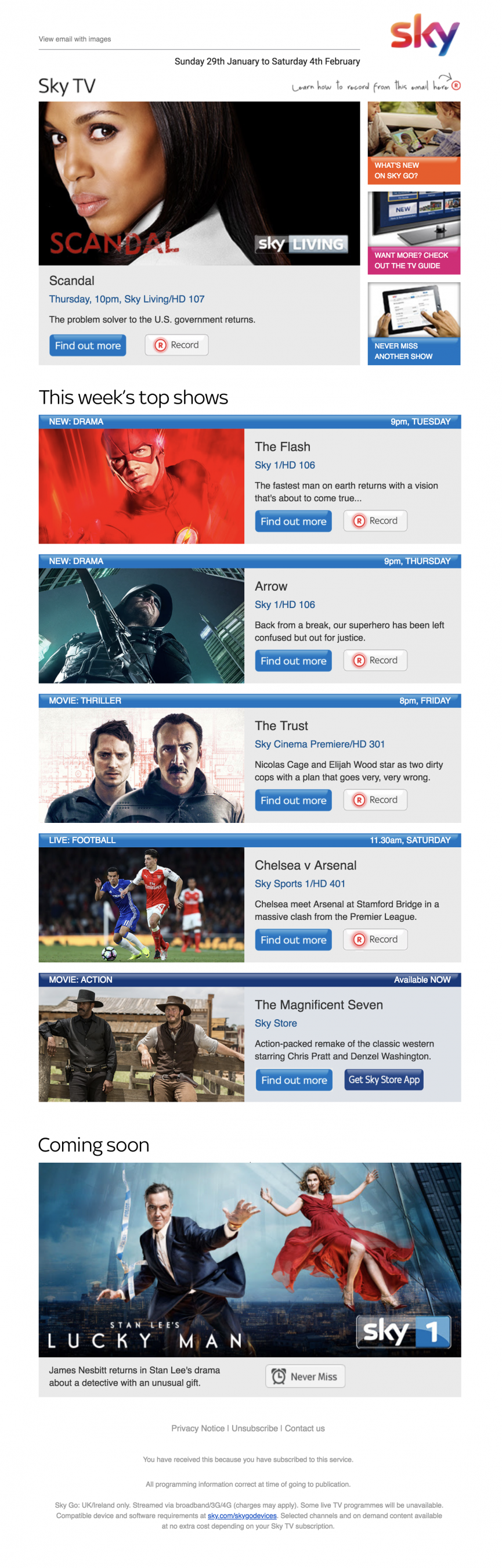This screenshot has height=1568, width=502.
Task: Open 'Check out the TV Guide' tile
Action: [413, 233]
